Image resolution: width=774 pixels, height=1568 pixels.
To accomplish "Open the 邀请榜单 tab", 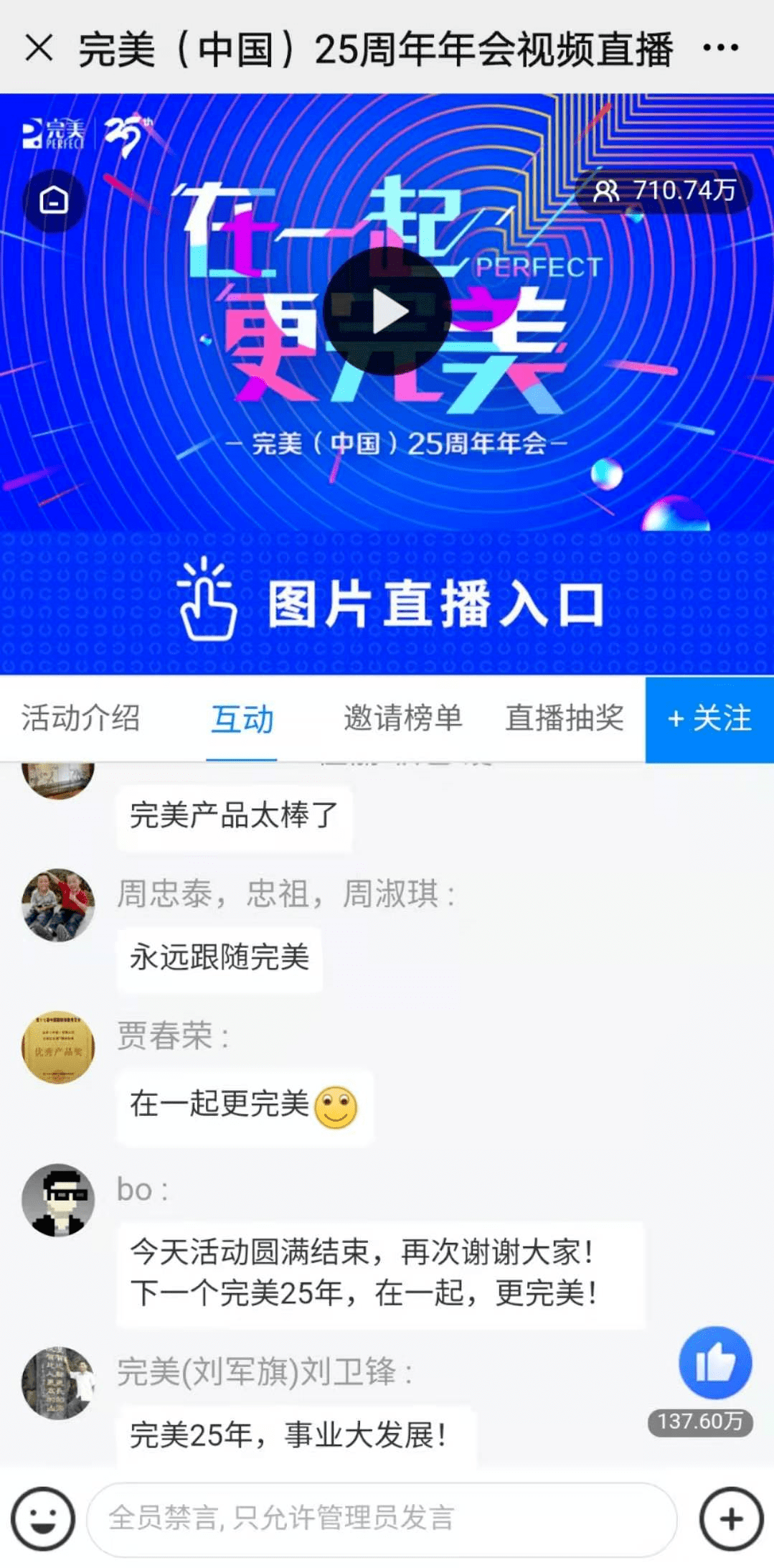I will [402, 718].
